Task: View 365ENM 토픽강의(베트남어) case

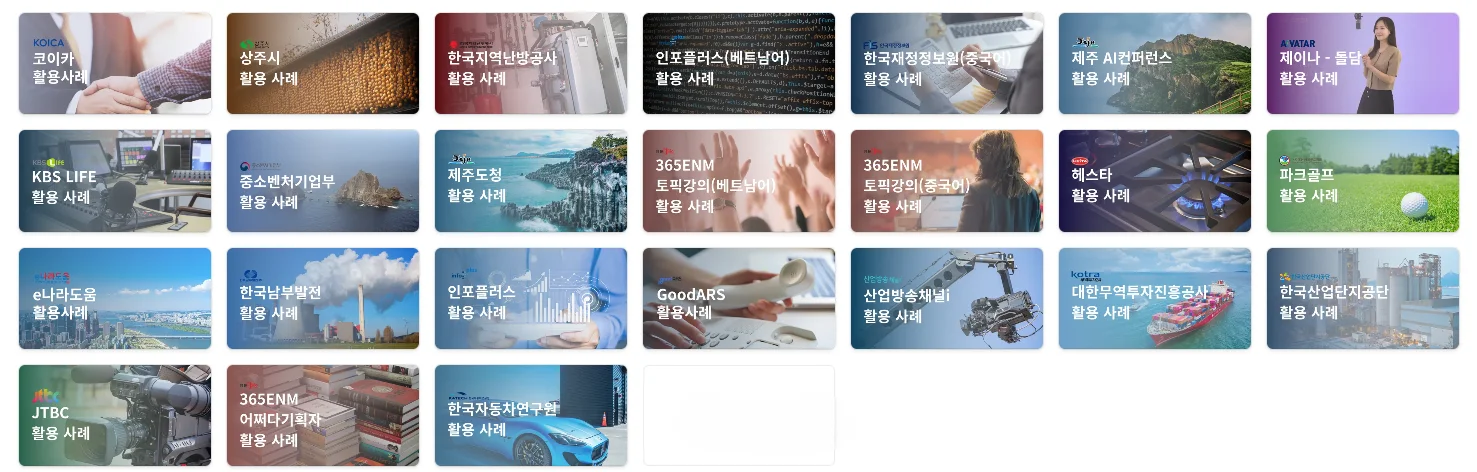Action: [x=739, y=181]
